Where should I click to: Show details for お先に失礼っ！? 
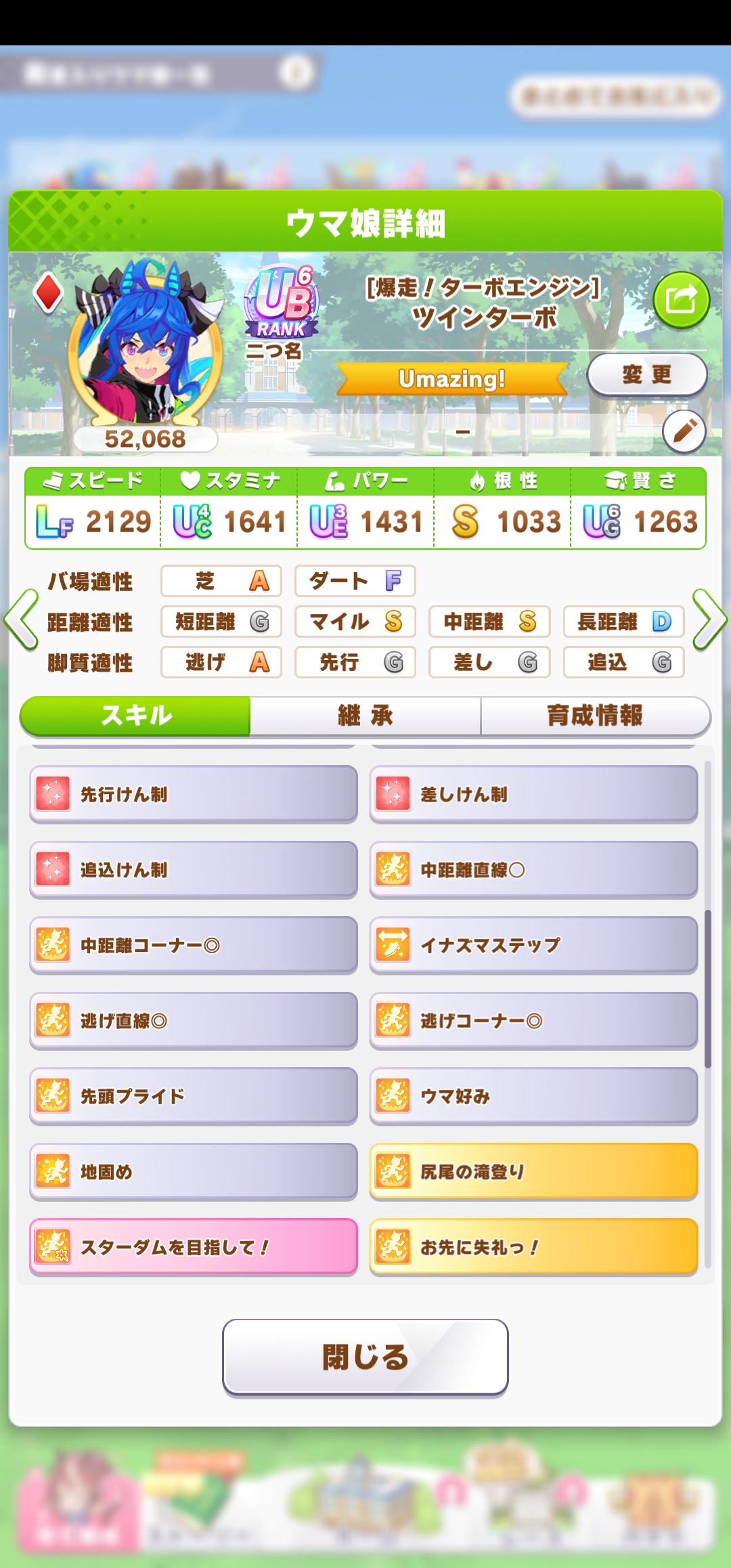pyautogui.click(x=533, y=1247)
